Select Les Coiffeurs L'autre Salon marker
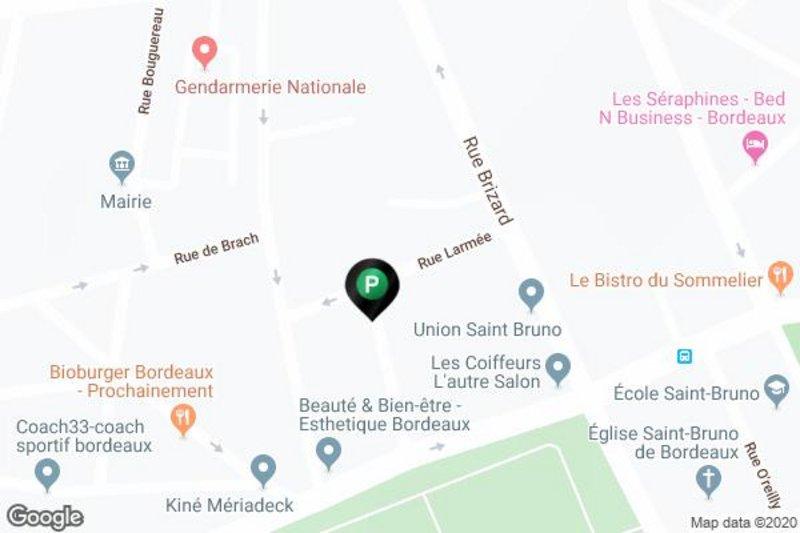The image size is (800, 533). tap(559, 368)
